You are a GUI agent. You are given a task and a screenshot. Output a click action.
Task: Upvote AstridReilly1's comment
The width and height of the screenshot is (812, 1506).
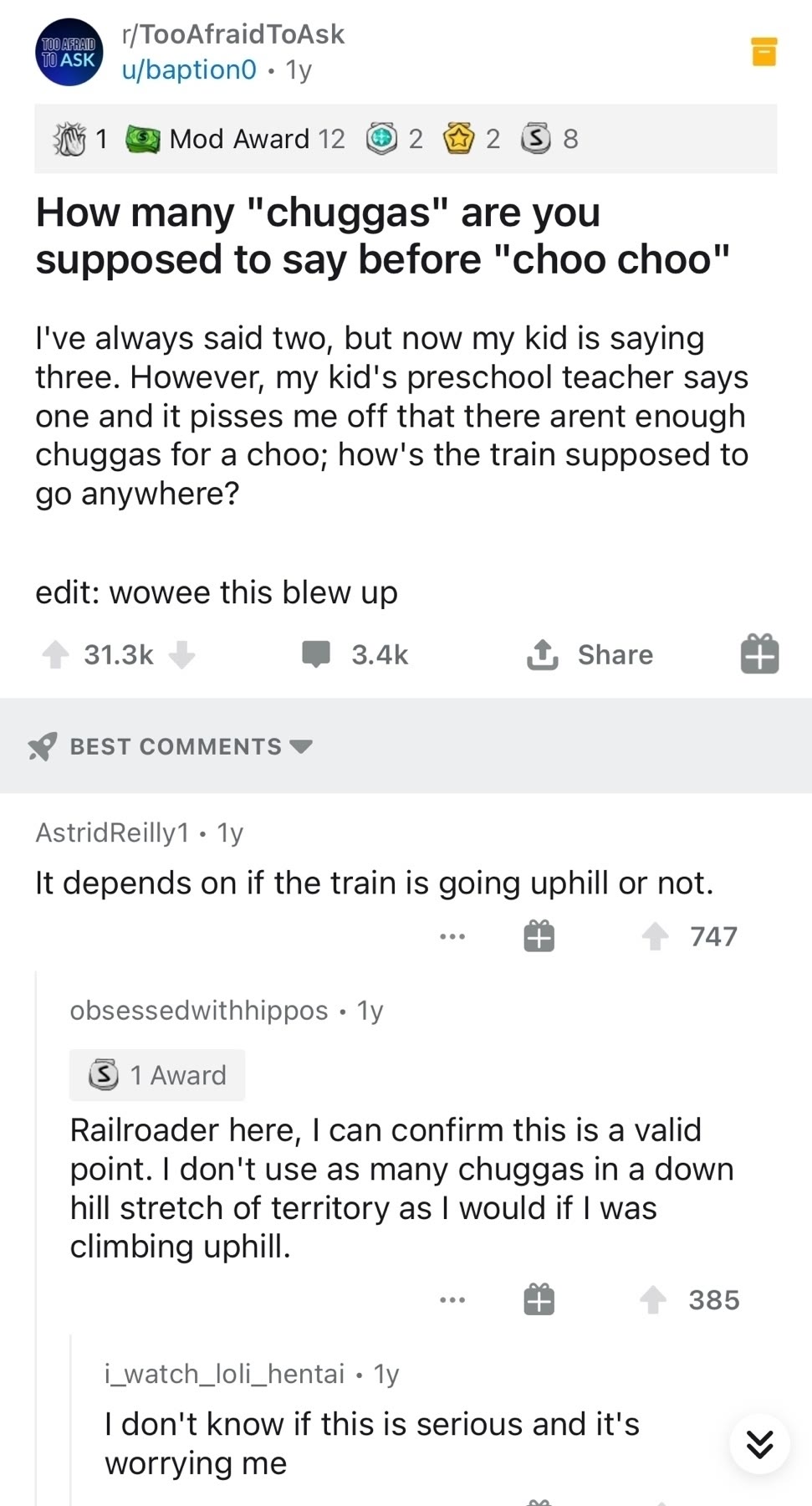coord(656,936)
